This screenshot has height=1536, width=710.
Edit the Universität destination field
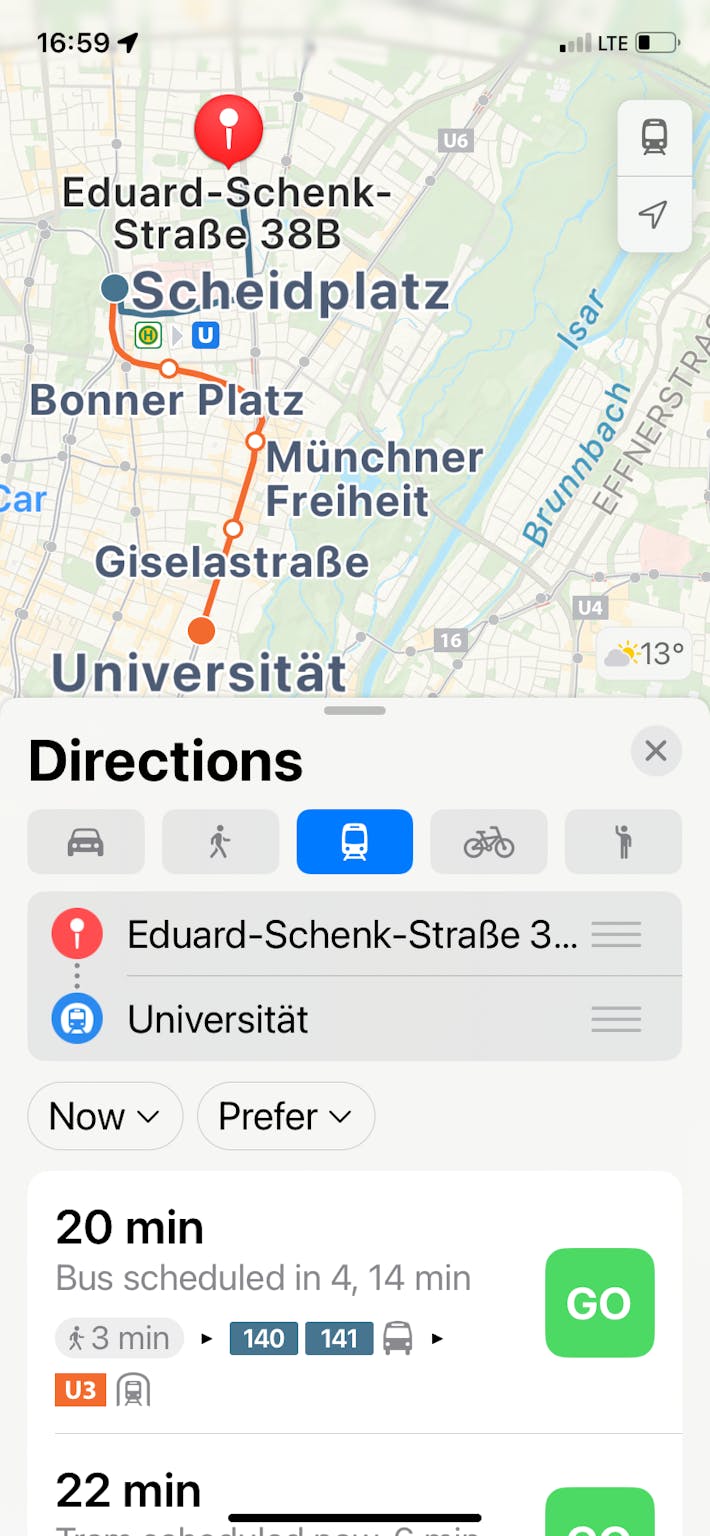coord(350,1019)
